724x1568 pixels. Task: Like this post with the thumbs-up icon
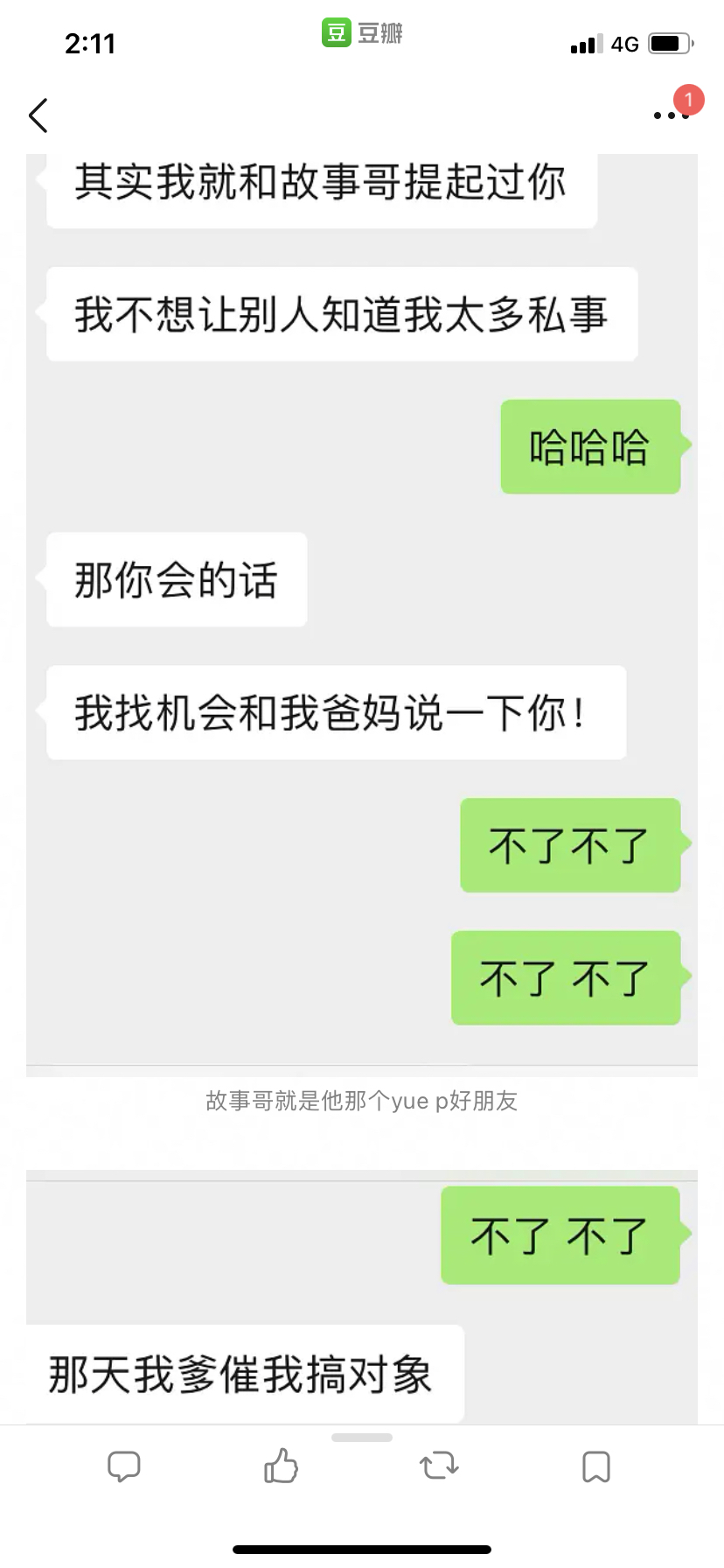point(281,1466)
